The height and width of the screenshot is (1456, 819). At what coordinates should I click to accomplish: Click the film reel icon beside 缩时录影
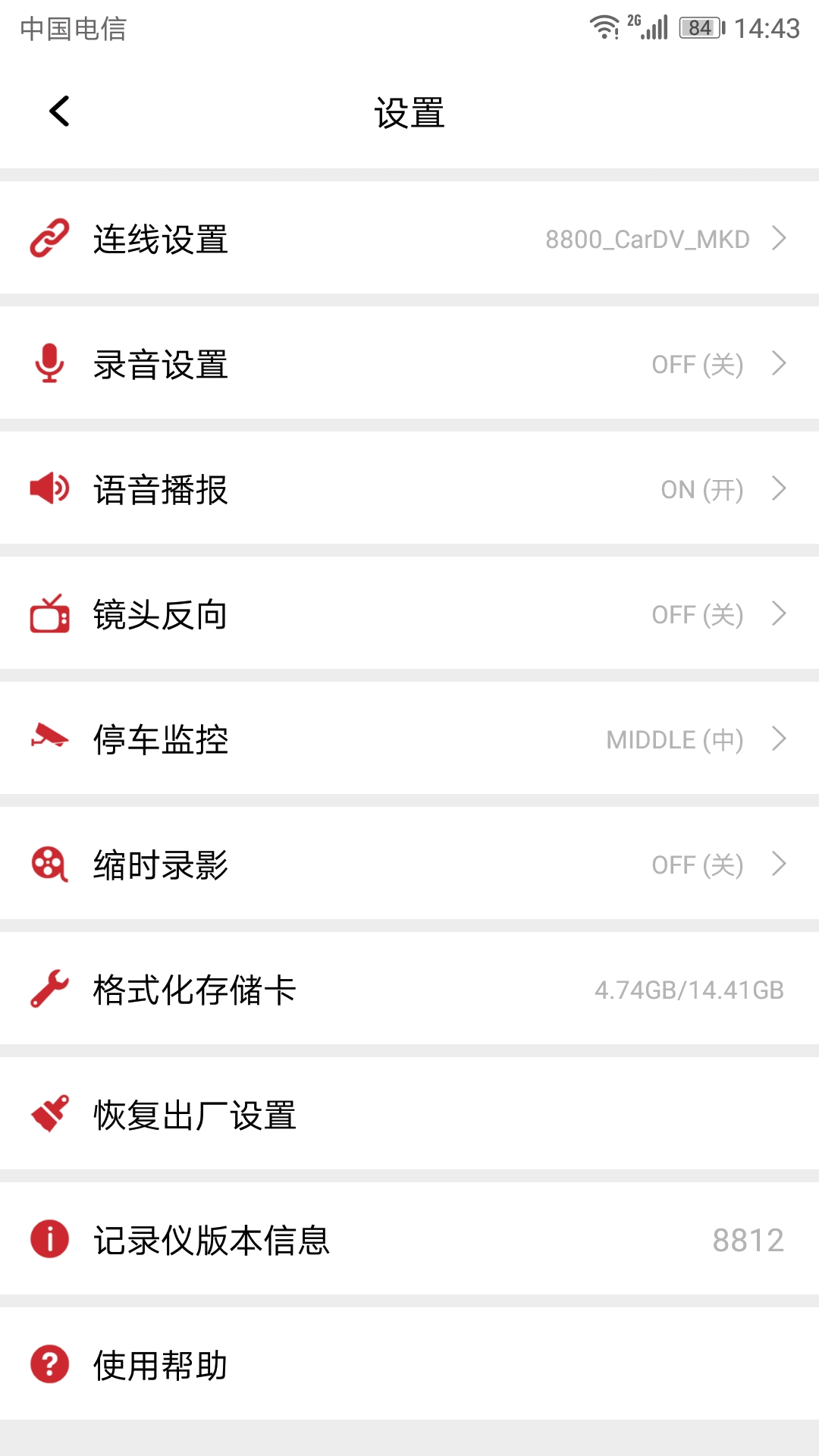[x=49, y=864]
